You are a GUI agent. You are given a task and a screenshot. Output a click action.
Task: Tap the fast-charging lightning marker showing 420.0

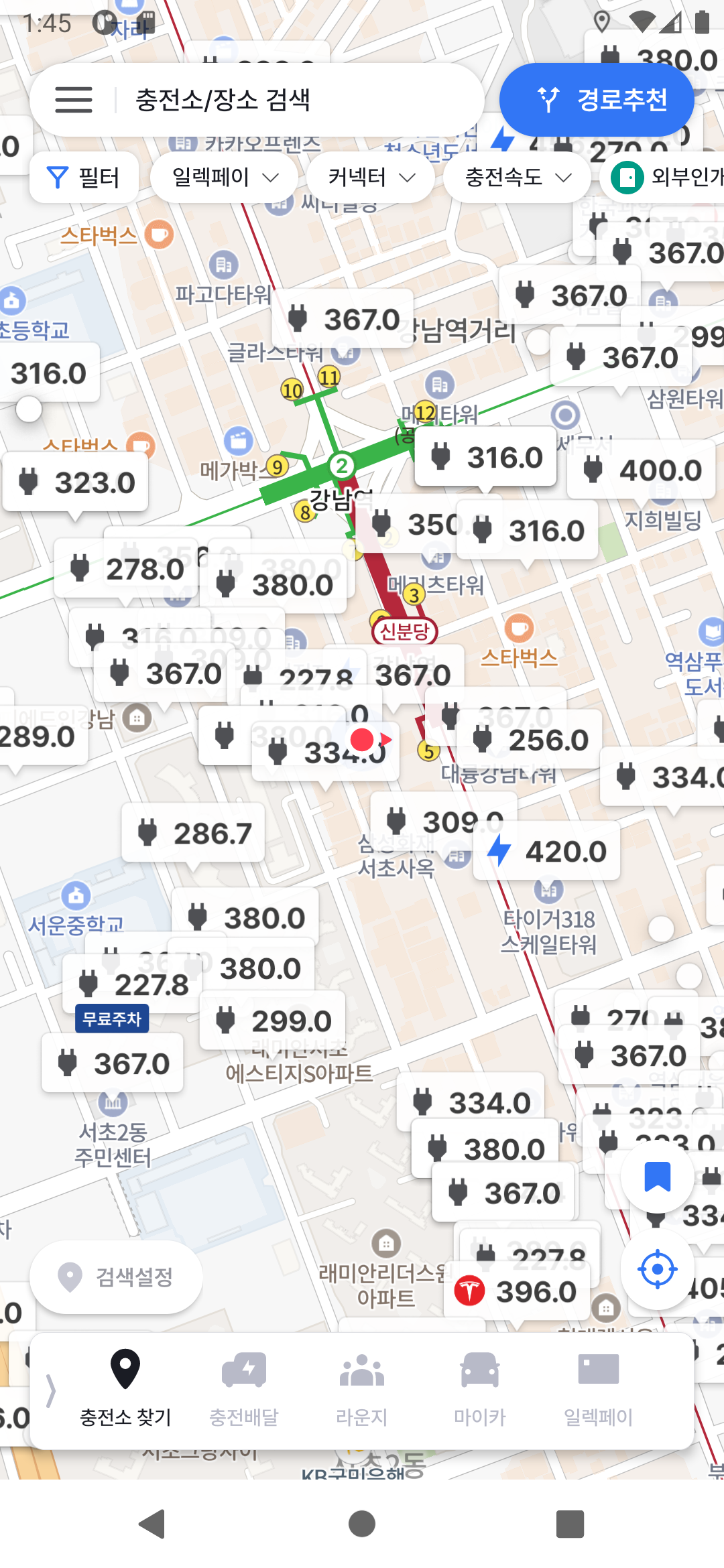[x=548, y=851]
